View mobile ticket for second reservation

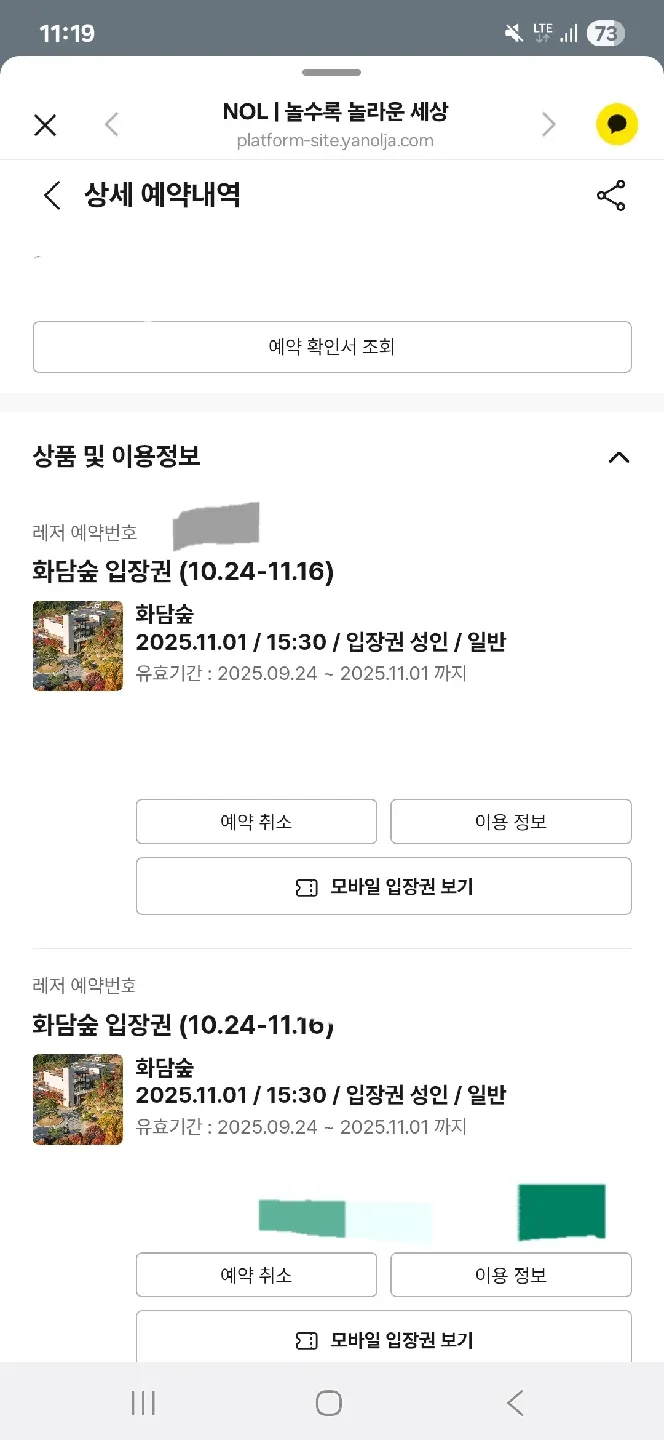[x=384, y=1339]
